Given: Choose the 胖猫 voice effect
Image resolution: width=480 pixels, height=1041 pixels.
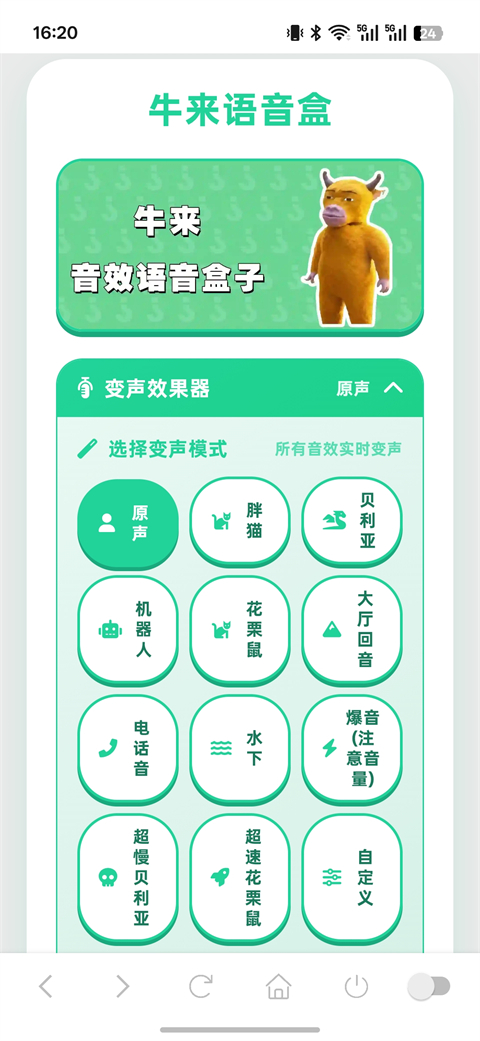Looking at the screenshot, I should click(x=240, y=520).
